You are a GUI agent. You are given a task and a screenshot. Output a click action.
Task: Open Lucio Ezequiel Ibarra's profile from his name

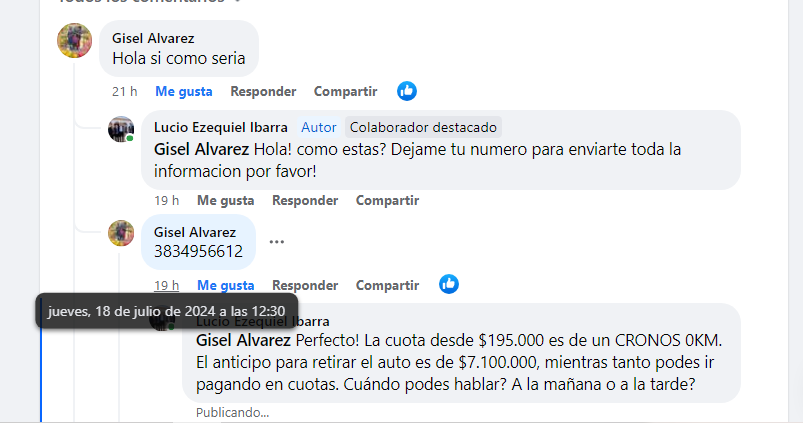point(221,127)
